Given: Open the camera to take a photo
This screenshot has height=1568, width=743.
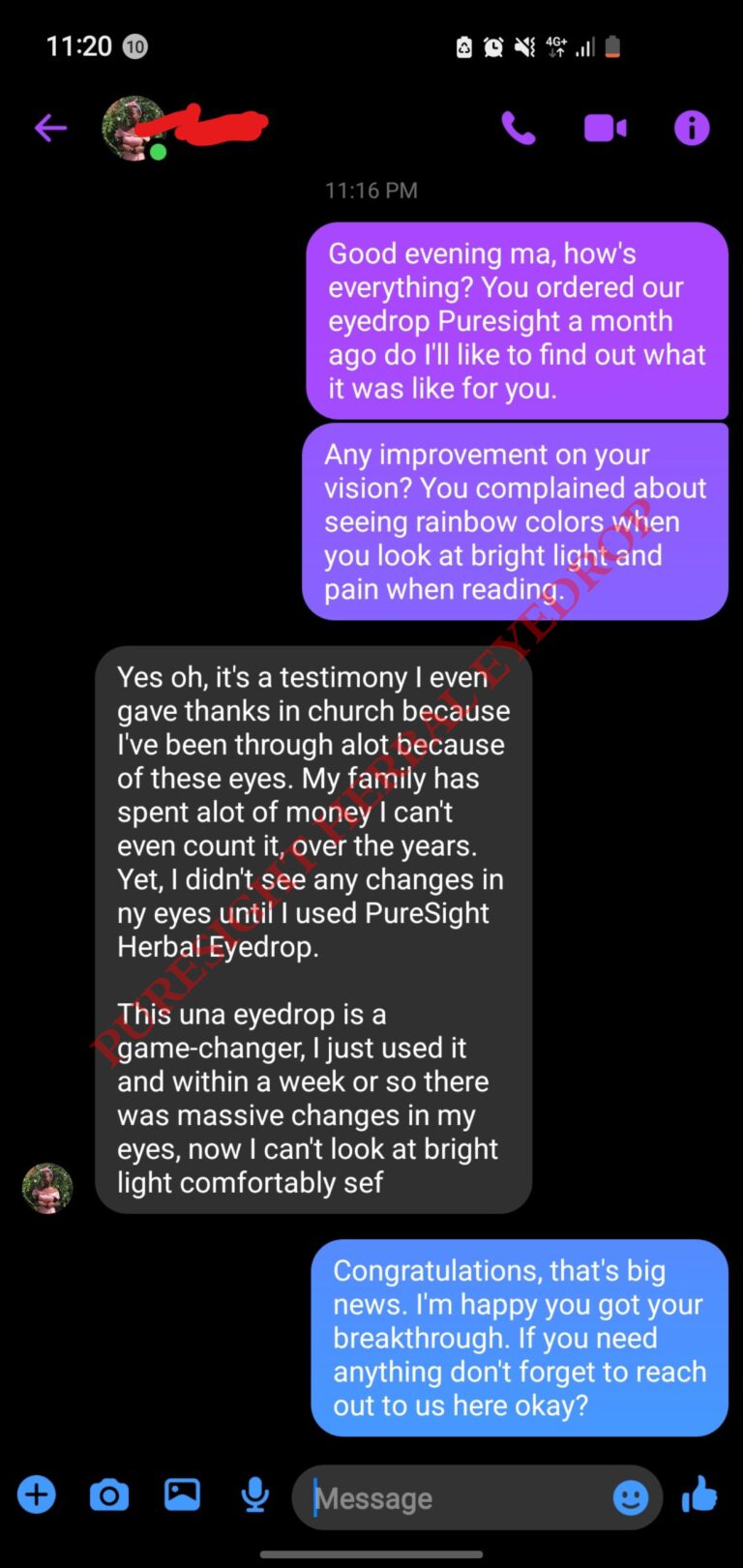Looking at the screenshot, I should (109, 1495).
